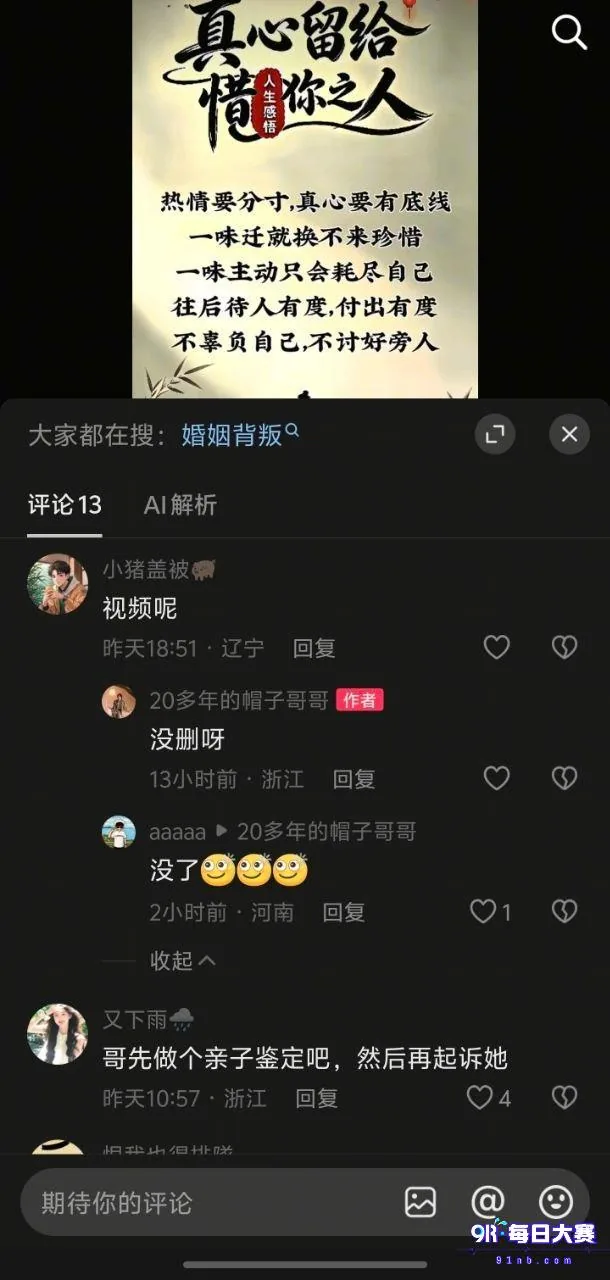
Task: Open 小猪盖被's profile avatar
Action: [x=57, y=584]
